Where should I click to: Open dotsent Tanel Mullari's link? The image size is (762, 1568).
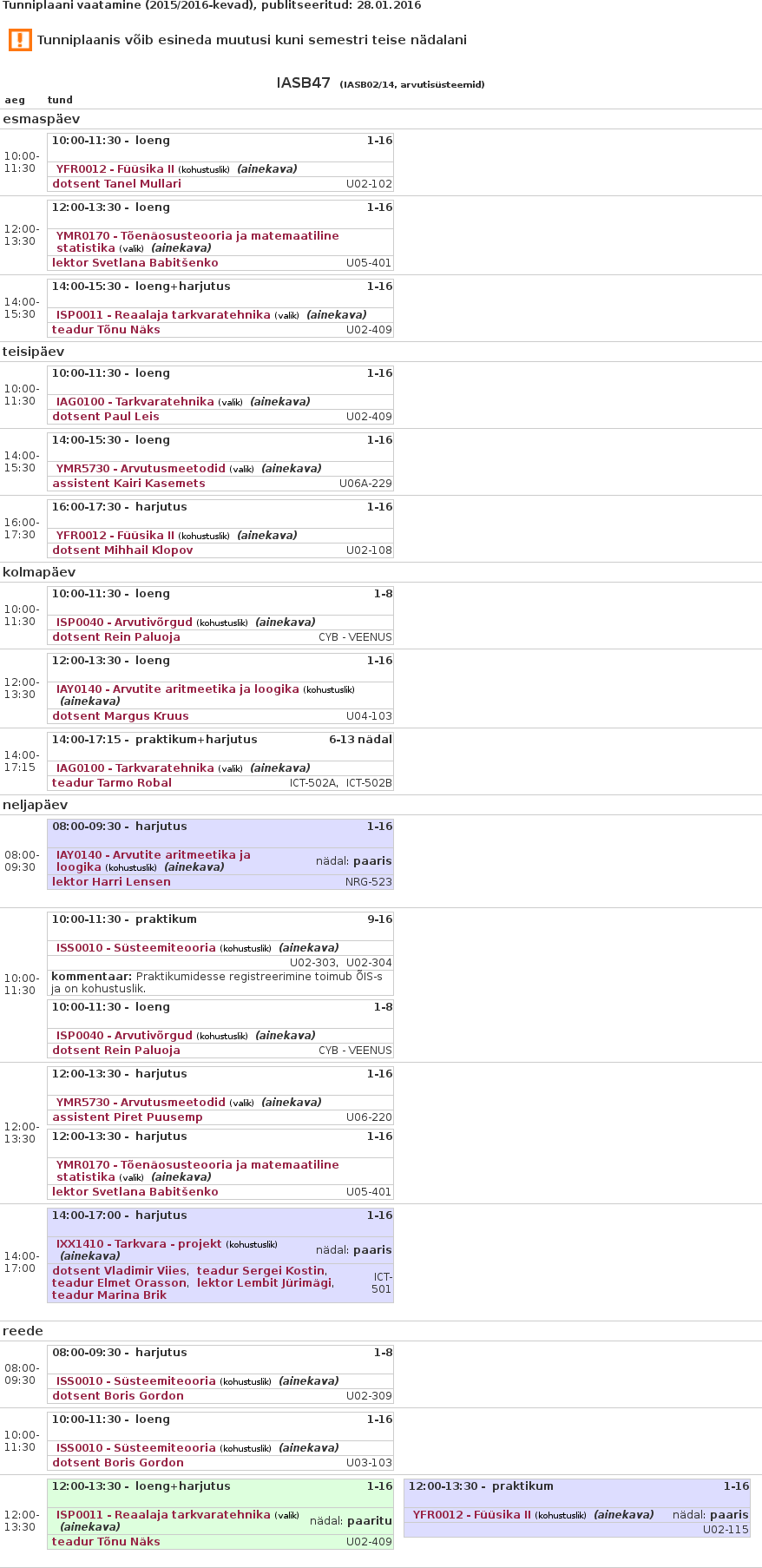click(x=116, y=184)
